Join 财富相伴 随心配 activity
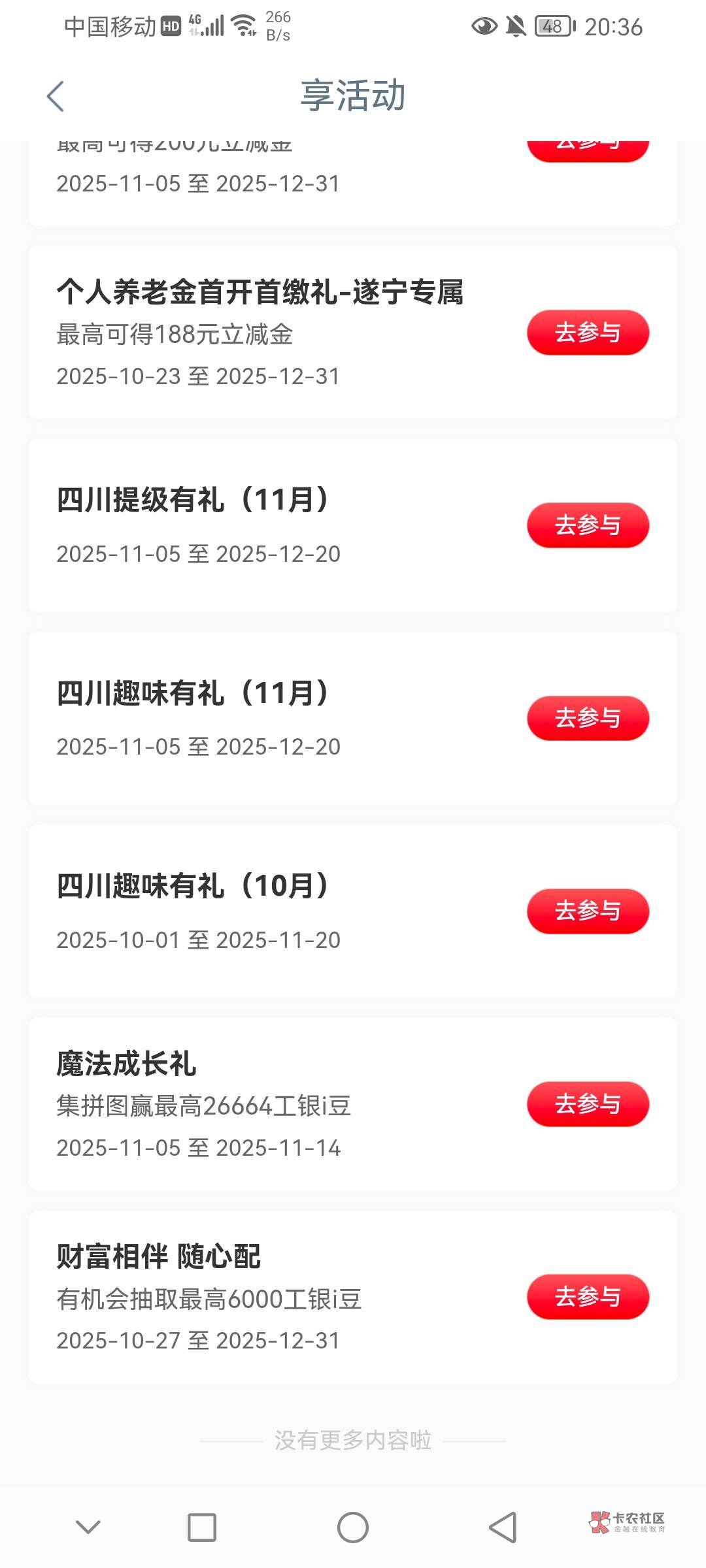 588,1296
